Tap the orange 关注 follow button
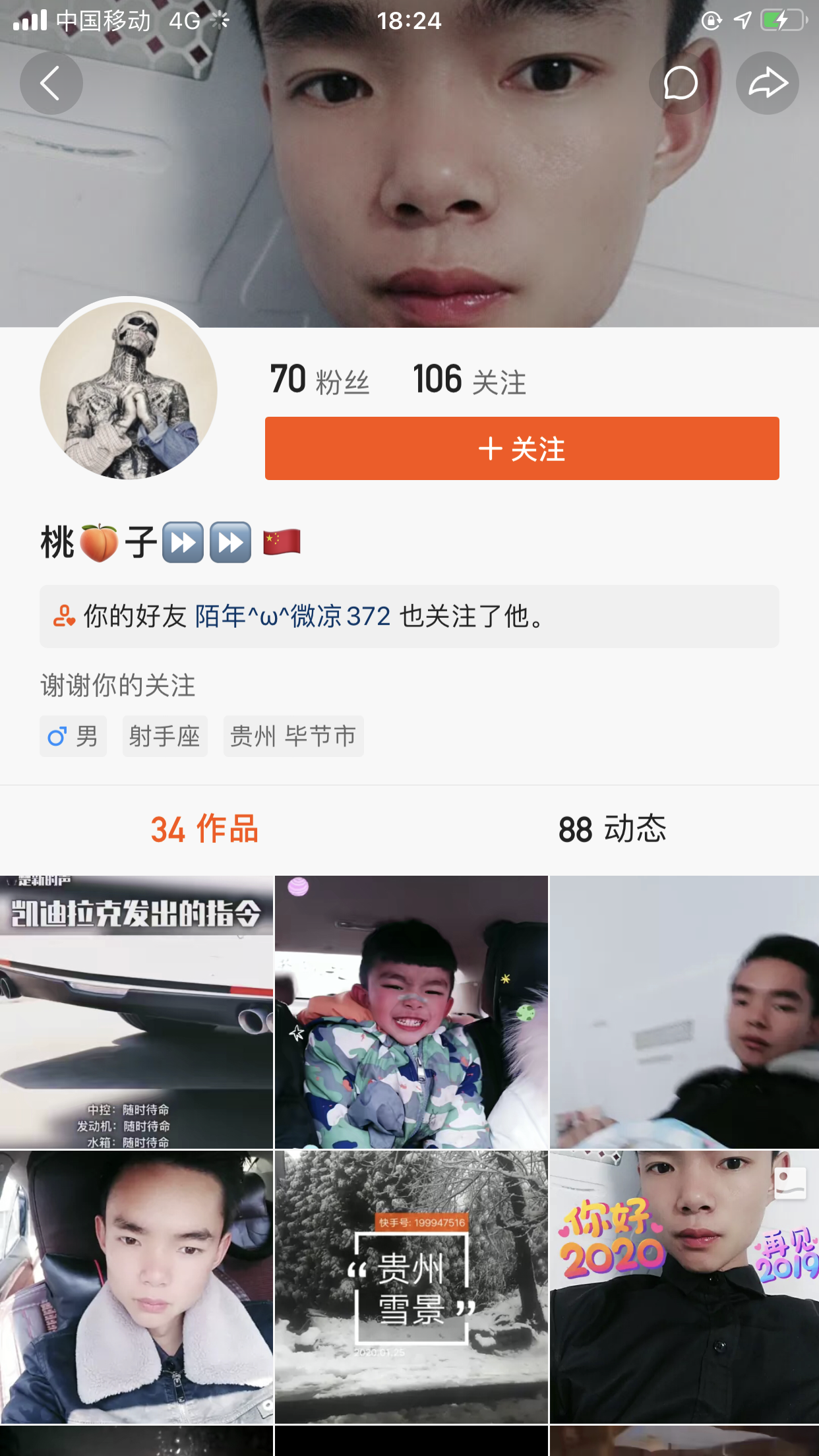 pos(522,448)
